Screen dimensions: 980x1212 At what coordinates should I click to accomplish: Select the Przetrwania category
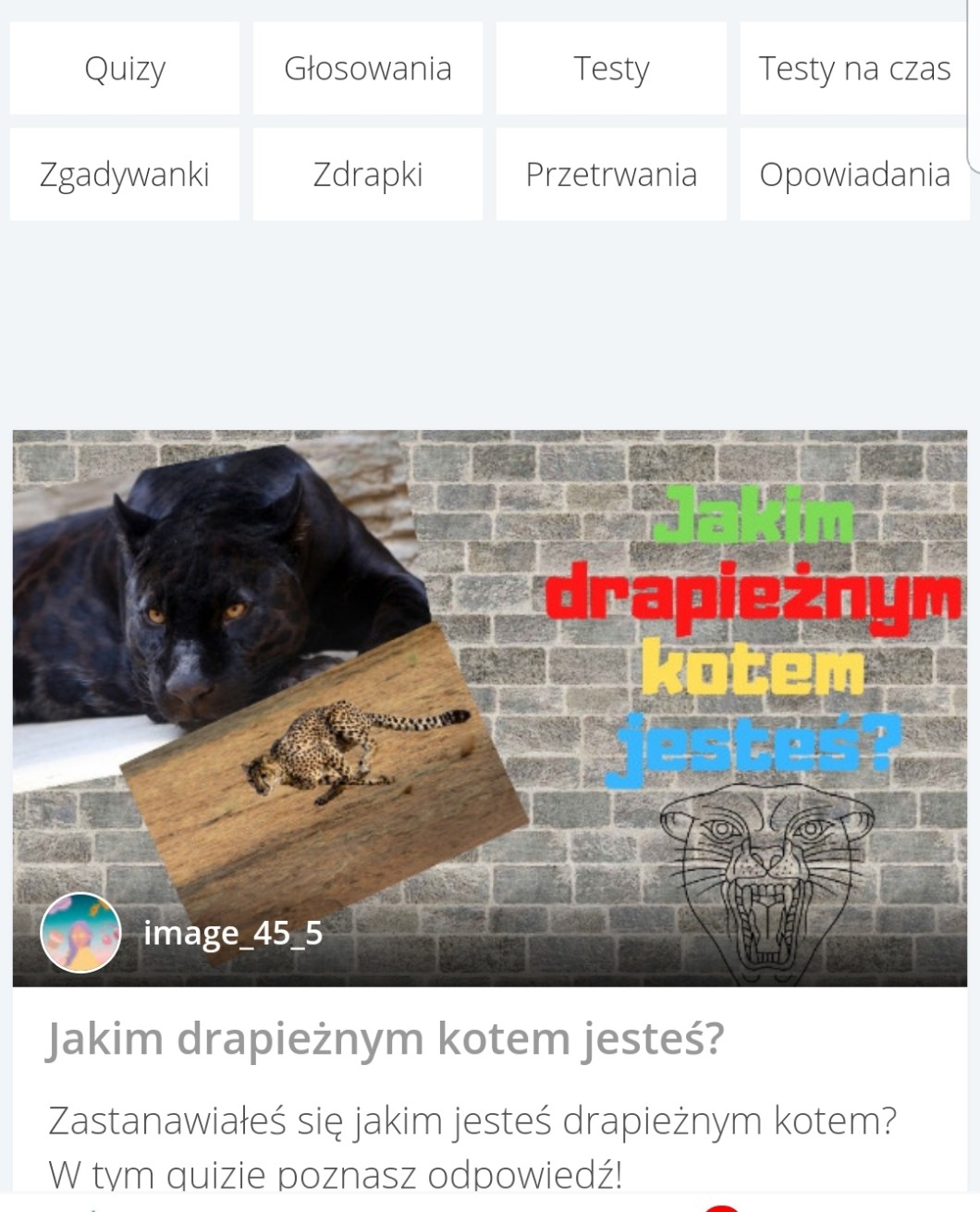click(x=611, y=174)
